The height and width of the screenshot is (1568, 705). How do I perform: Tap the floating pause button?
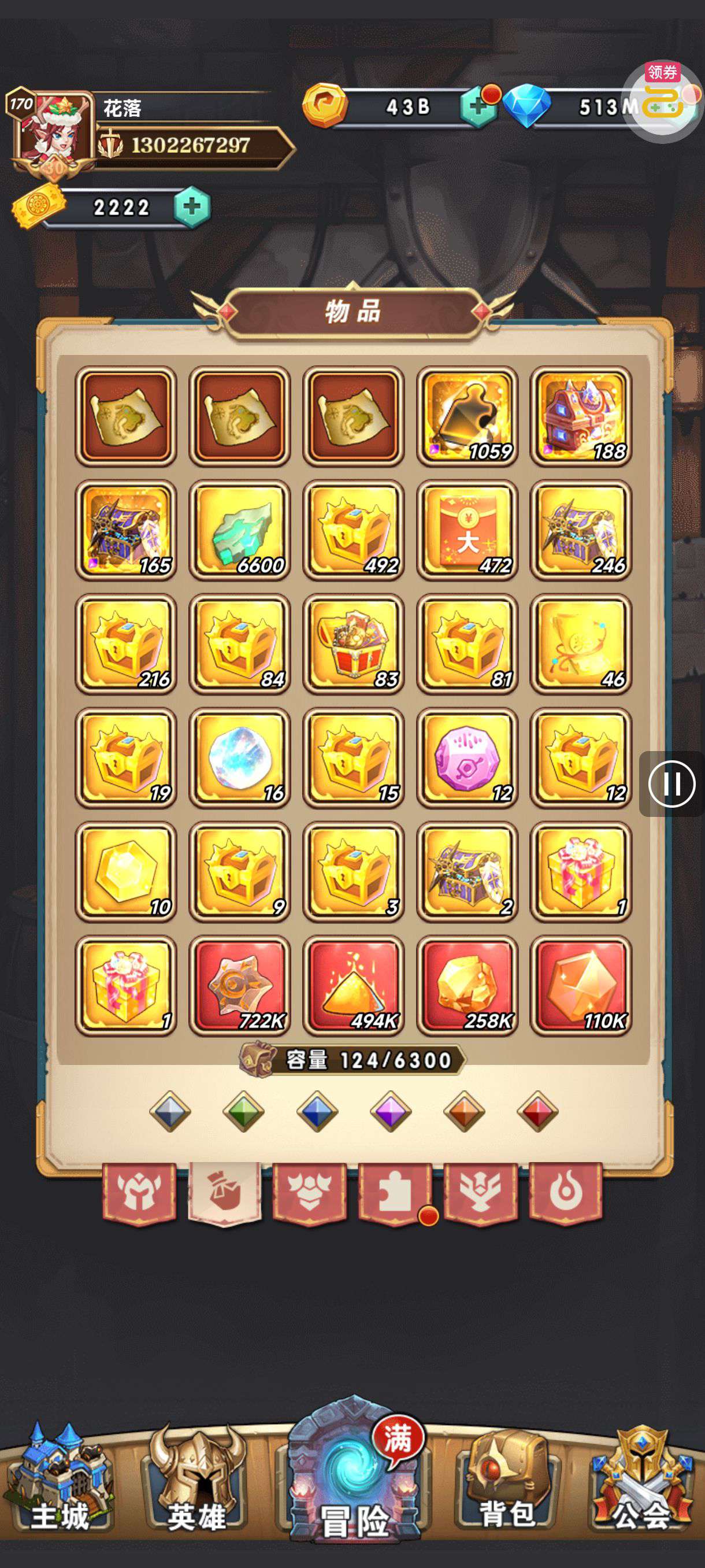671,783
